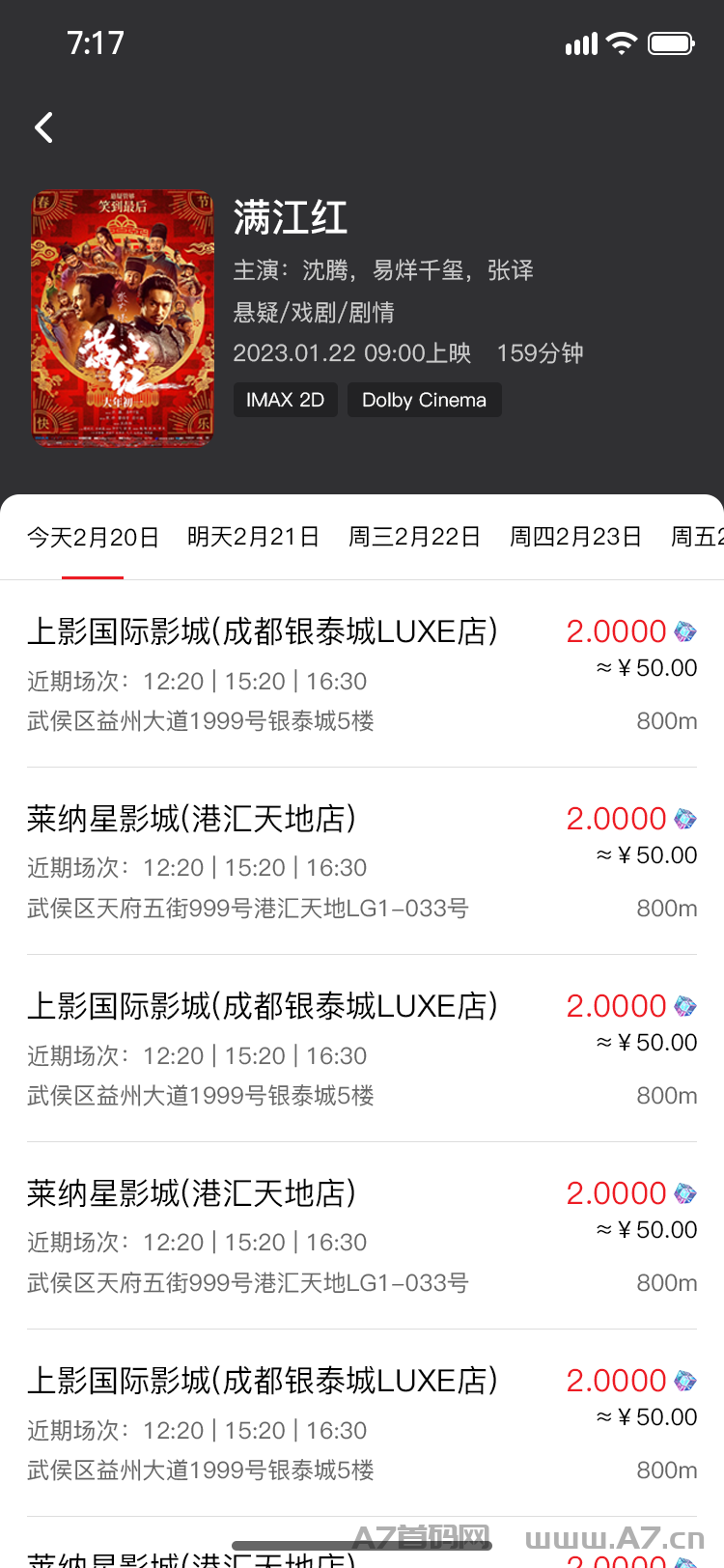724x1568 pixels.
Task: Switch to the 明天2月21日 date tab
Action: pos(253,537)
